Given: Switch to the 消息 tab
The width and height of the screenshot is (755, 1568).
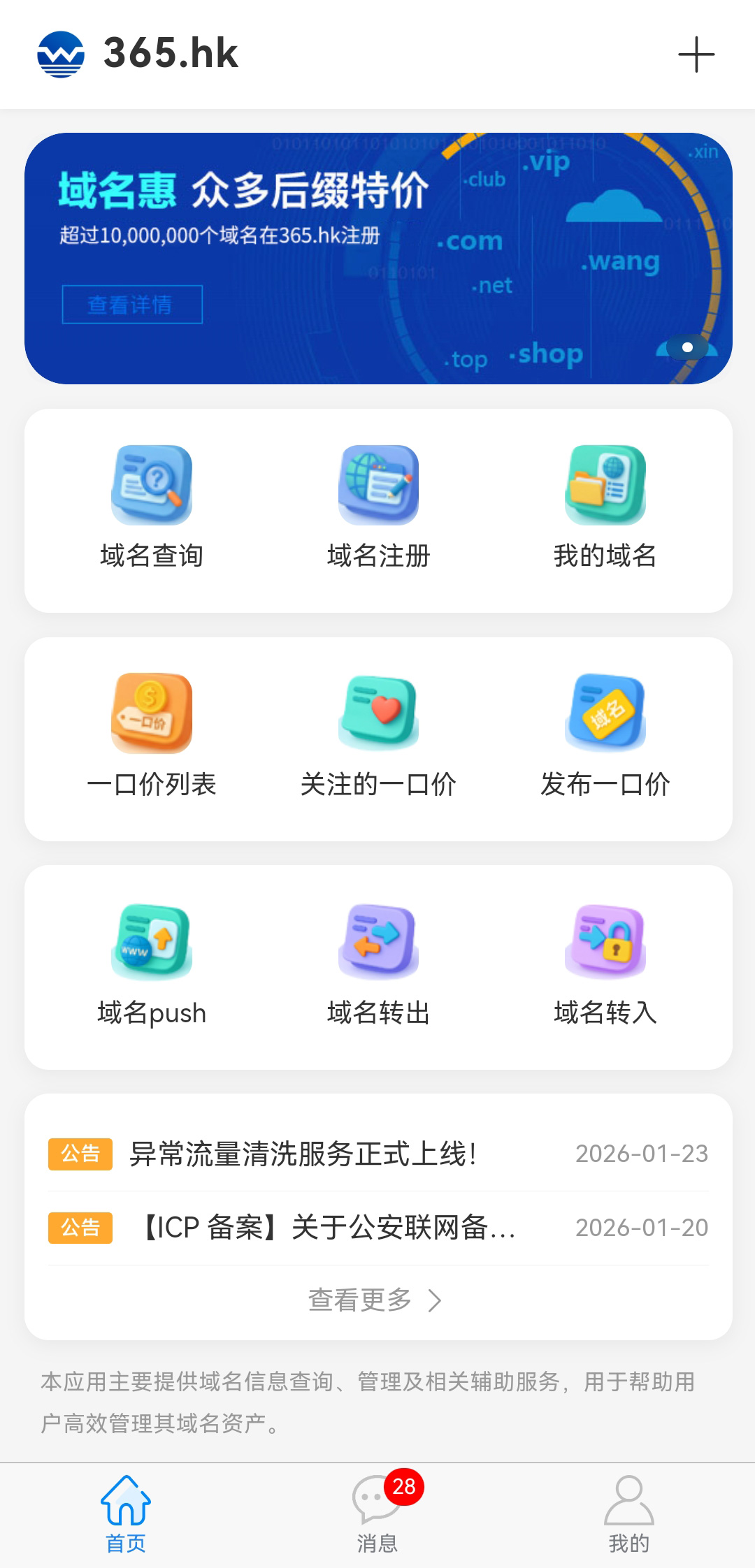Looking at the screenshot, I should point(377,1513).
